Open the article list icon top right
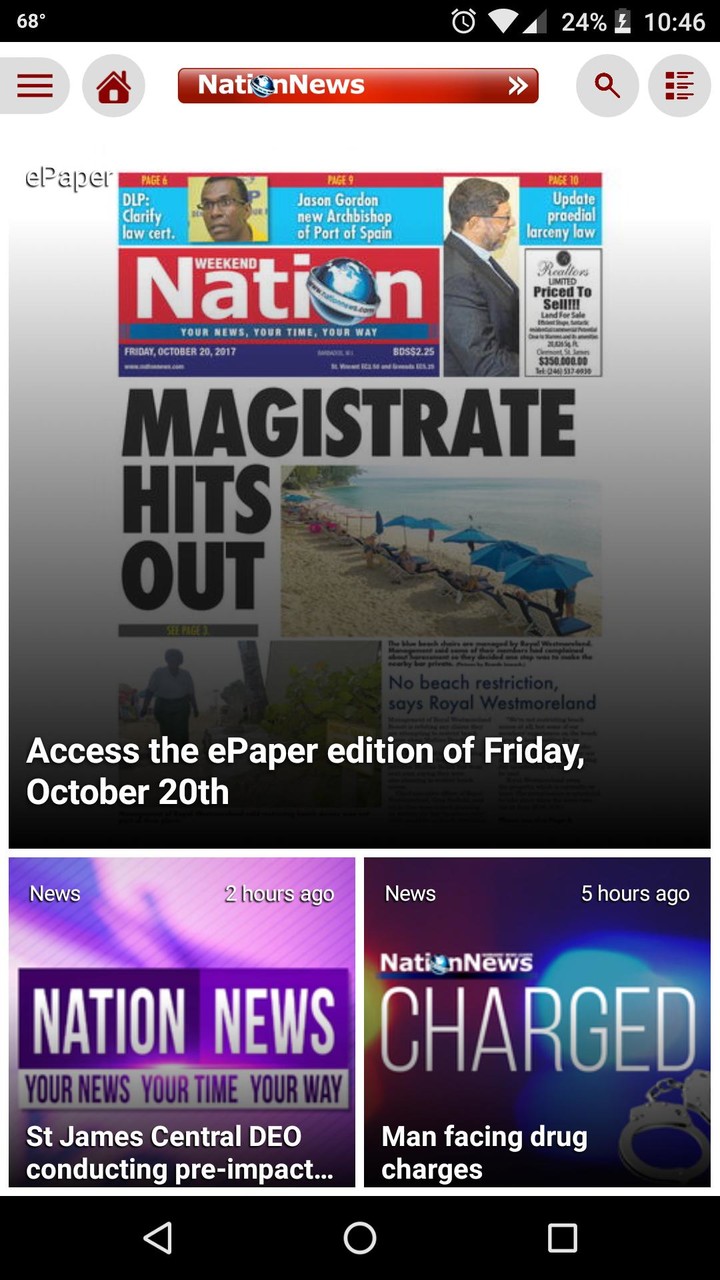The height and width of the screenshot is (1280, 720). [679, 86]
